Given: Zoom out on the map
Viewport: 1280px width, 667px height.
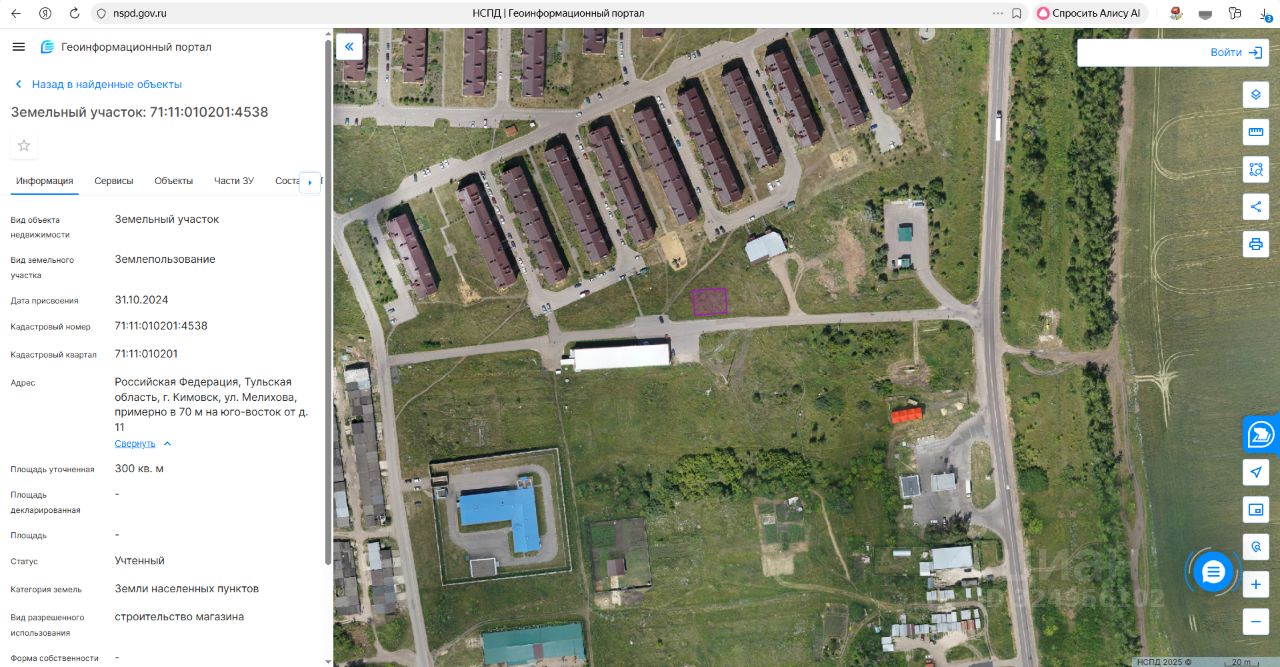Looking at the screenshot, I should 1256,621.
